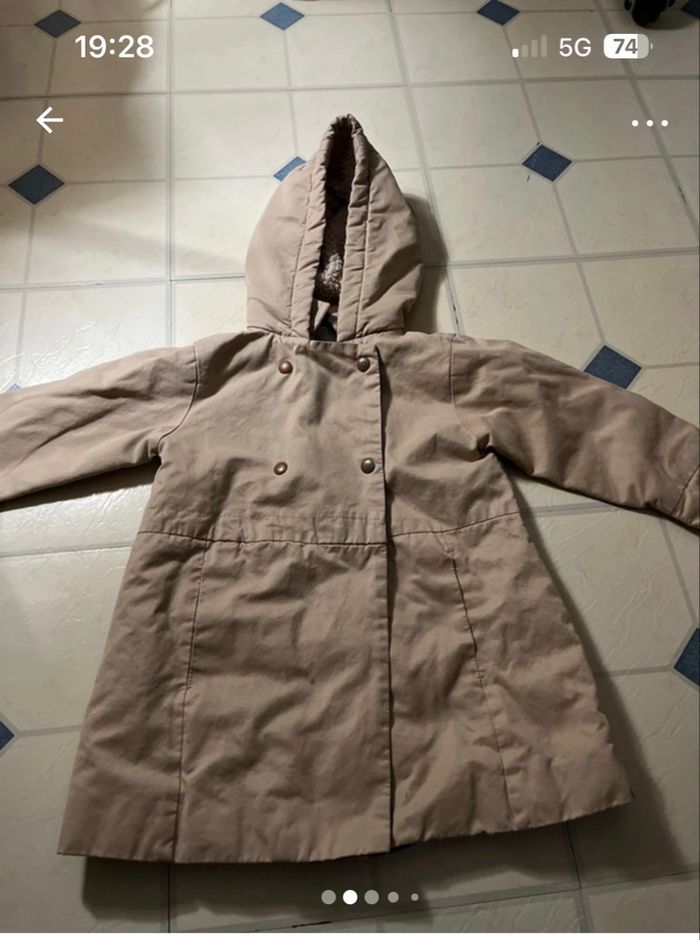Open the three-dot overflow menu
700x940 pixels.
[649, 123]
